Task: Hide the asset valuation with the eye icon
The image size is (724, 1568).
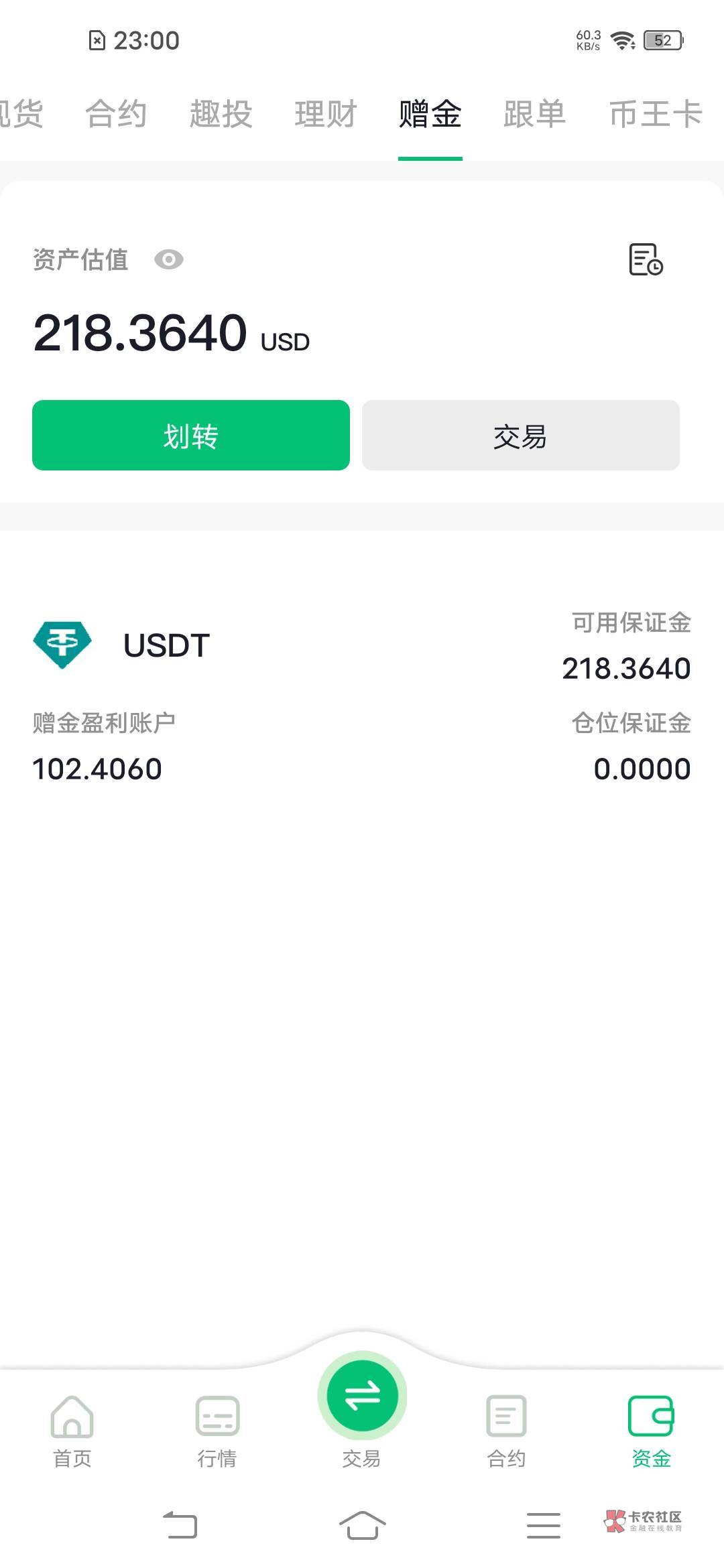Action: pyautogui.click(x=169, y=259)
